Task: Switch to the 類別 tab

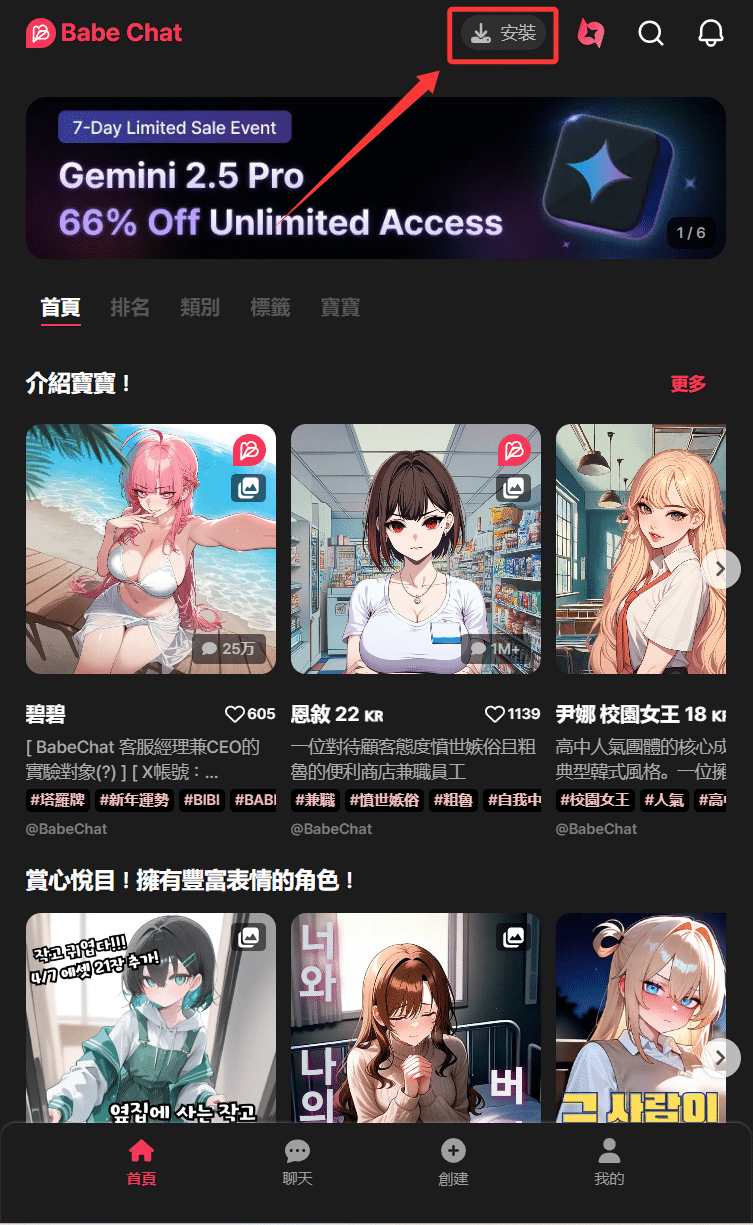Action: pos(200,307)
